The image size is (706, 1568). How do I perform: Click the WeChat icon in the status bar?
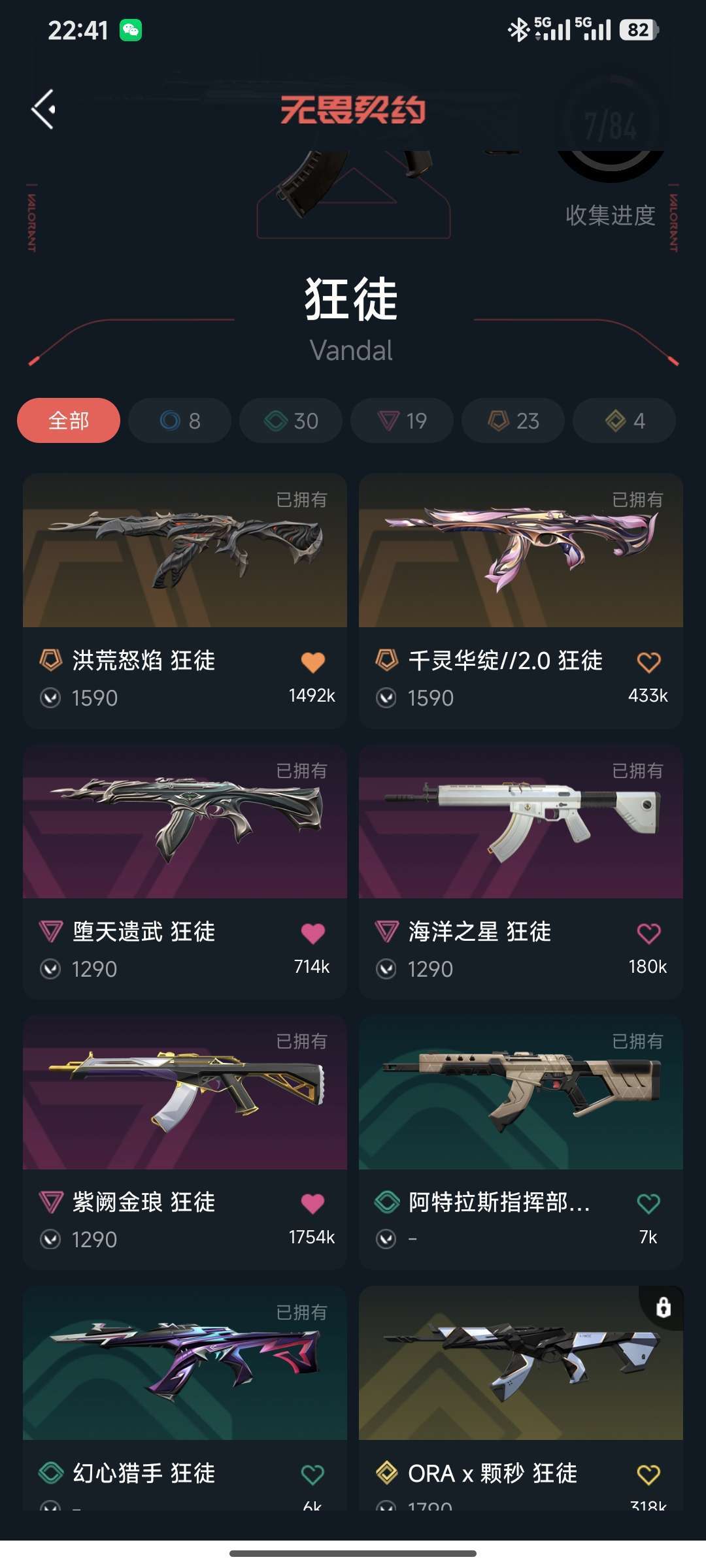[x=131, y=29]
